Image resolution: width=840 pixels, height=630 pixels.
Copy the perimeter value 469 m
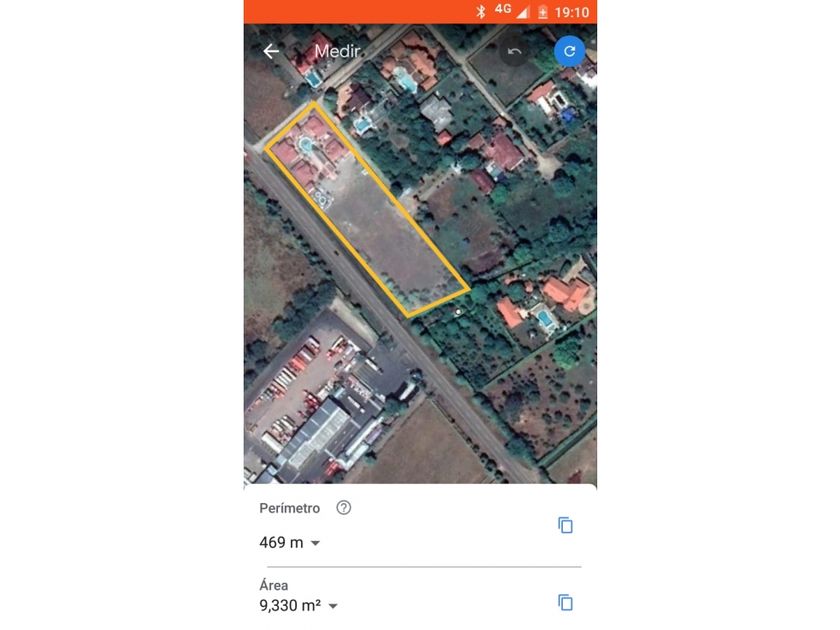click(565, 525)
